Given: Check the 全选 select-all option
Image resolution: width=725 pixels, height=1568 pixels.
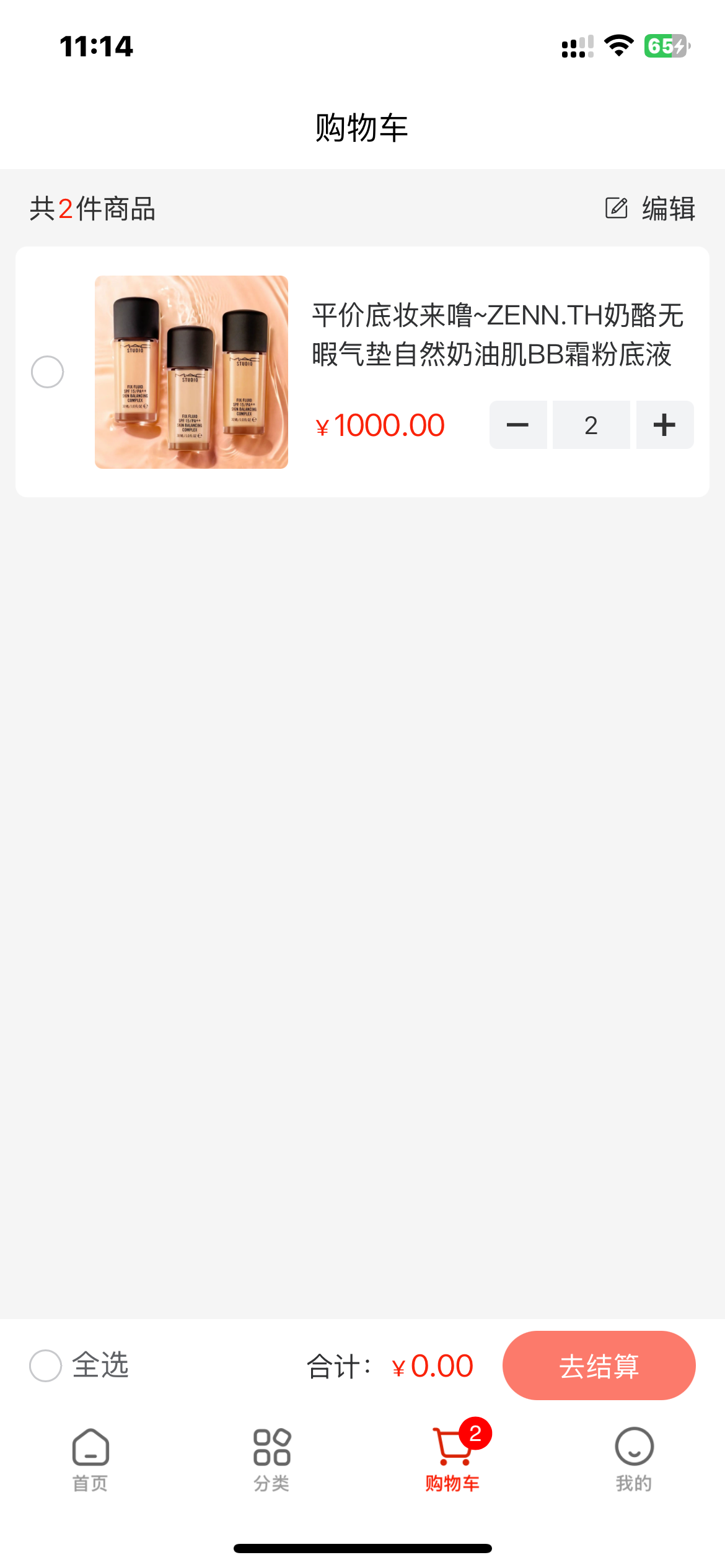Looking at the screenshot, I should tap(46, 1365).
